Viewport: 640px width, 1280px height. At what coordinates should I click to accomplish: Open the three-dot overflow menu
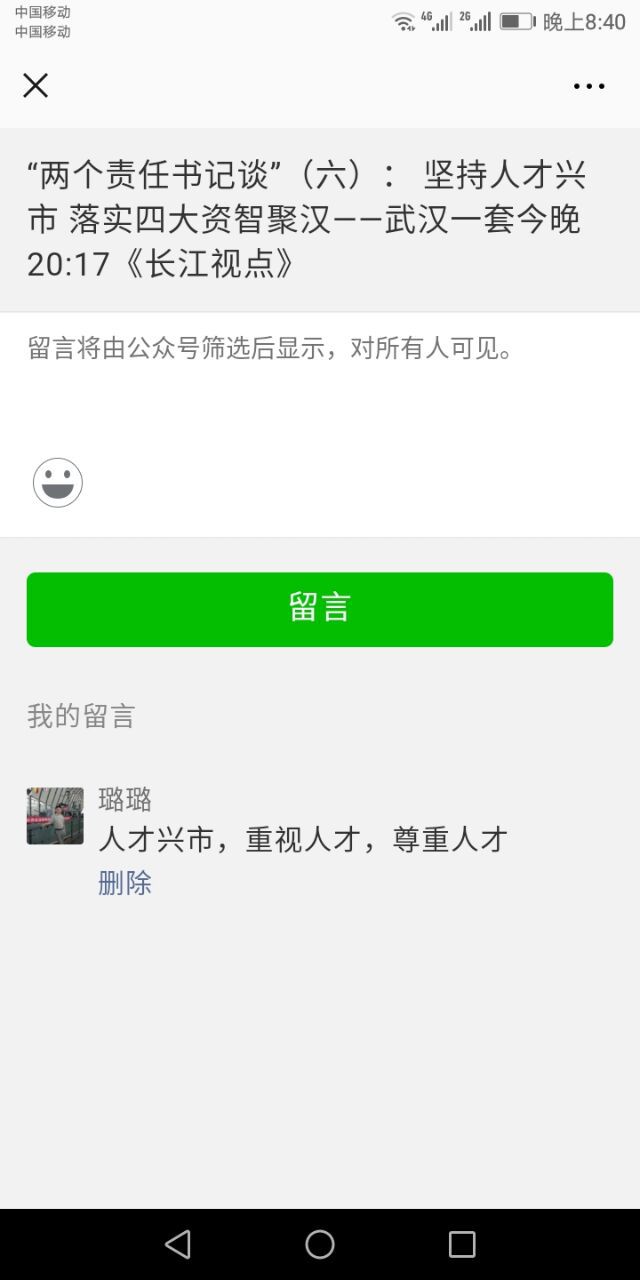[589, 86]
